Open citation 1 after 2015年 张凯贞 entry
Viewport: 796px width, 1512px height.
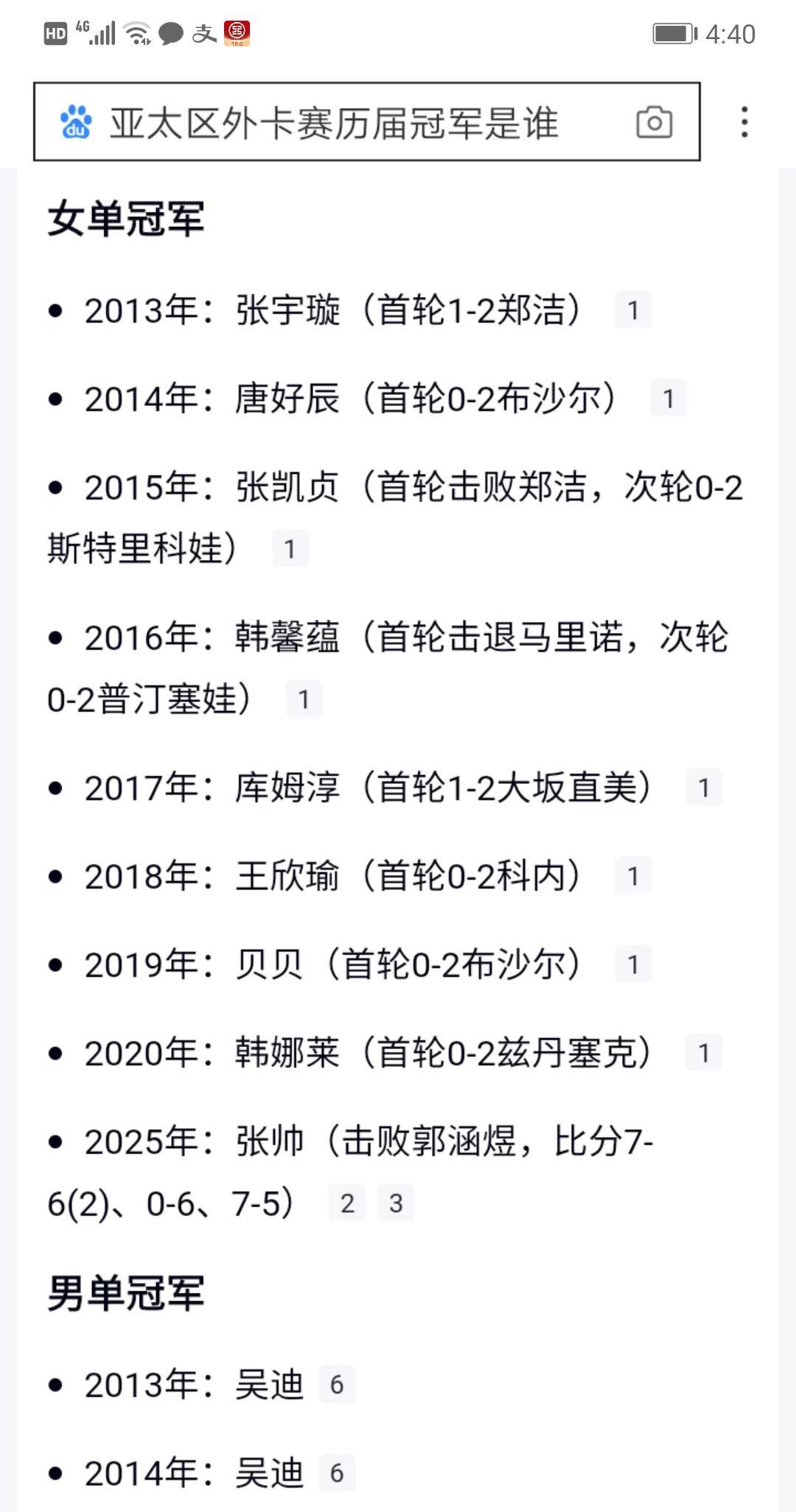[290, 548]
